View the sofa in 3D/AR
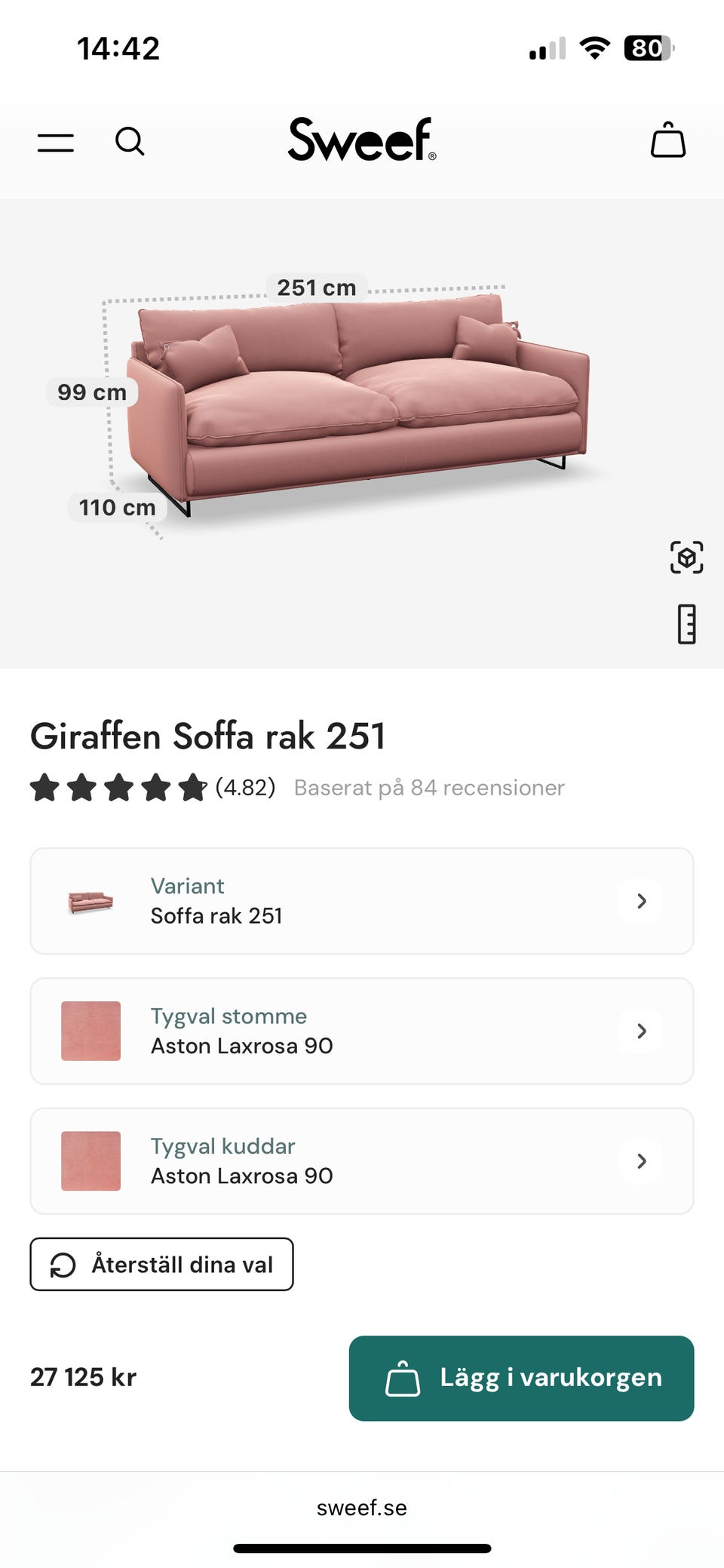The image size is (724, 1568). pyautogui.click(x=686, y=558)
